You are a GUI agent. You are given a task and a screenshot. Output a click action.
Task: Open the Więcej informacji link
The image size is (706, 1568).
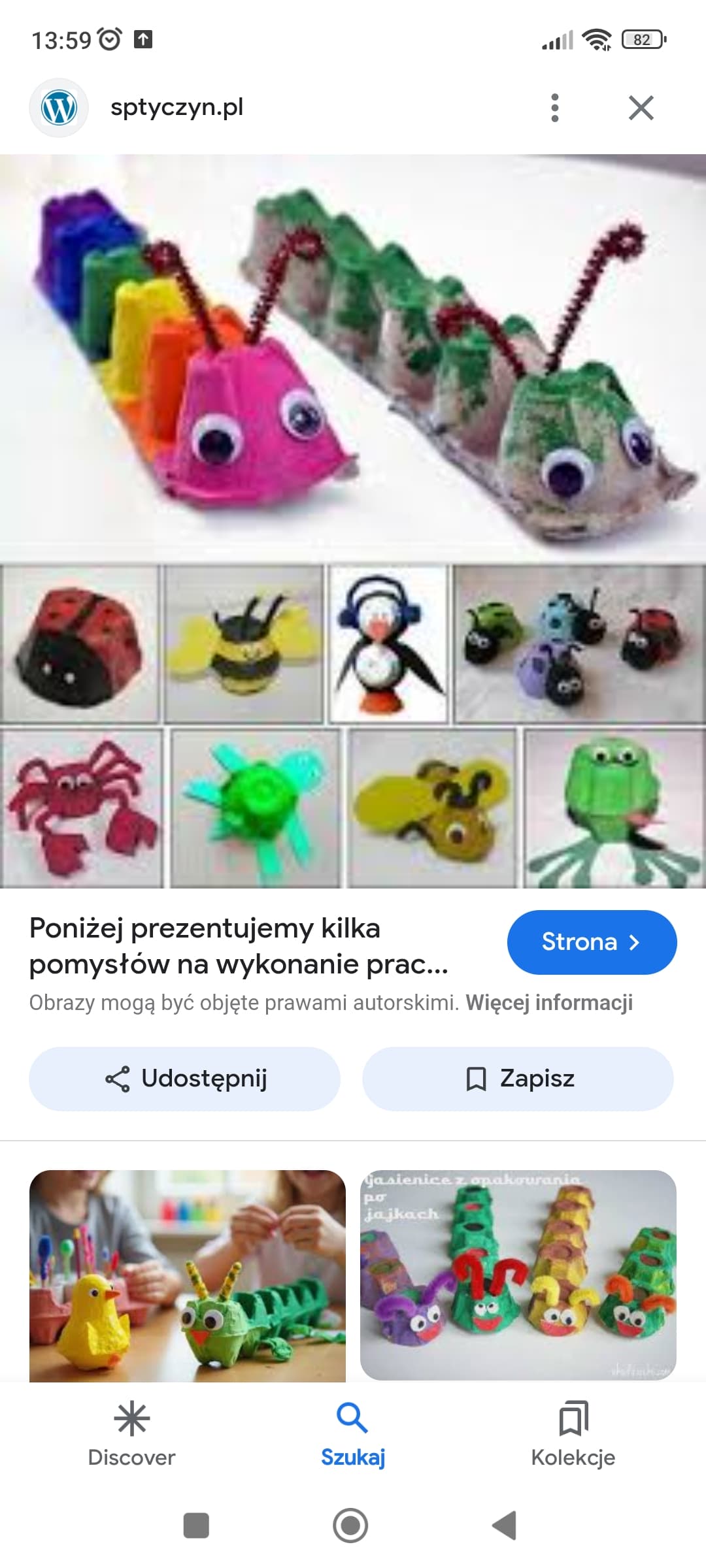point(548,1003)
